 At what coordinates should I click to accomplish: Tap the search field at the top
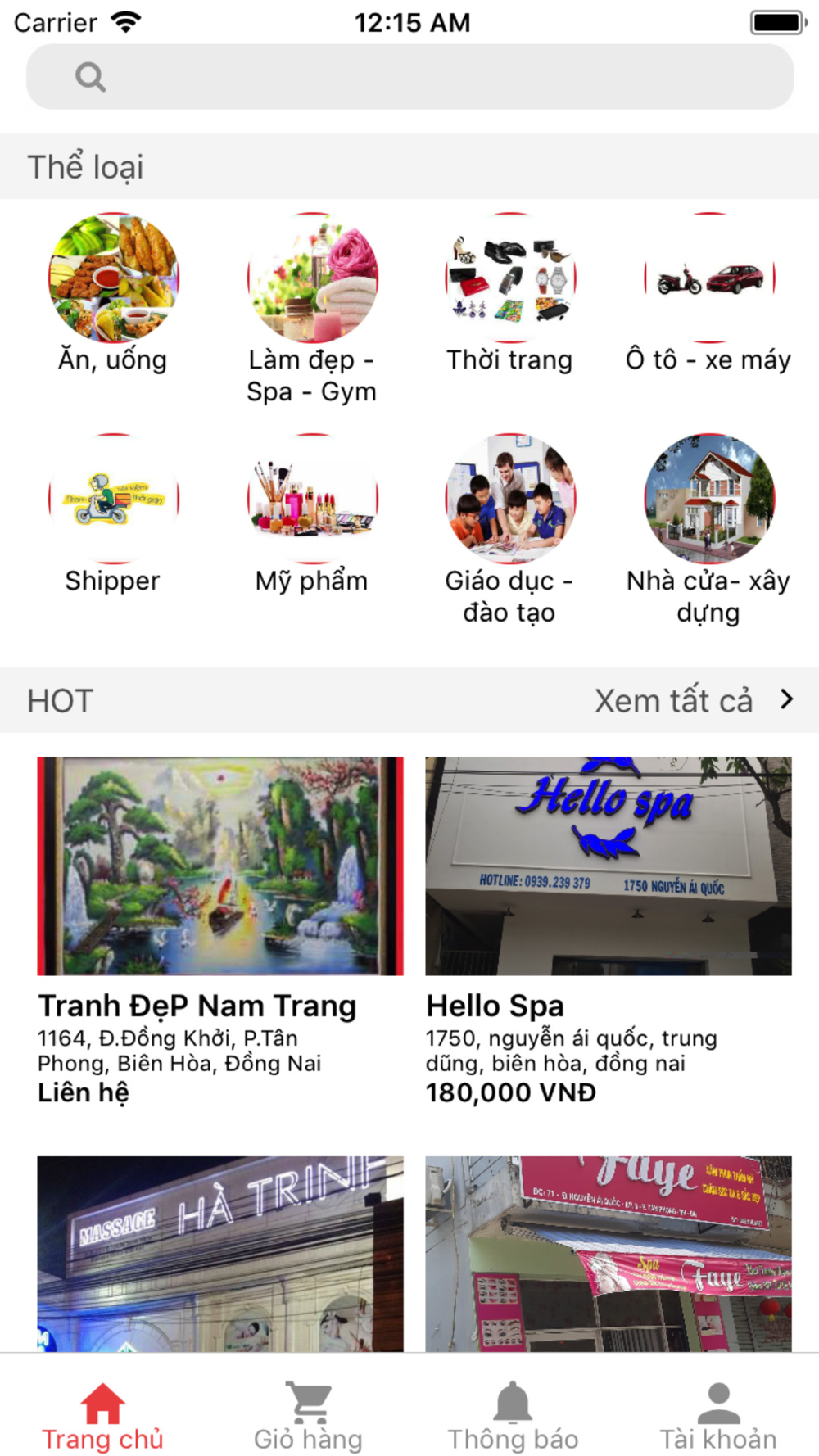[409, 77]
